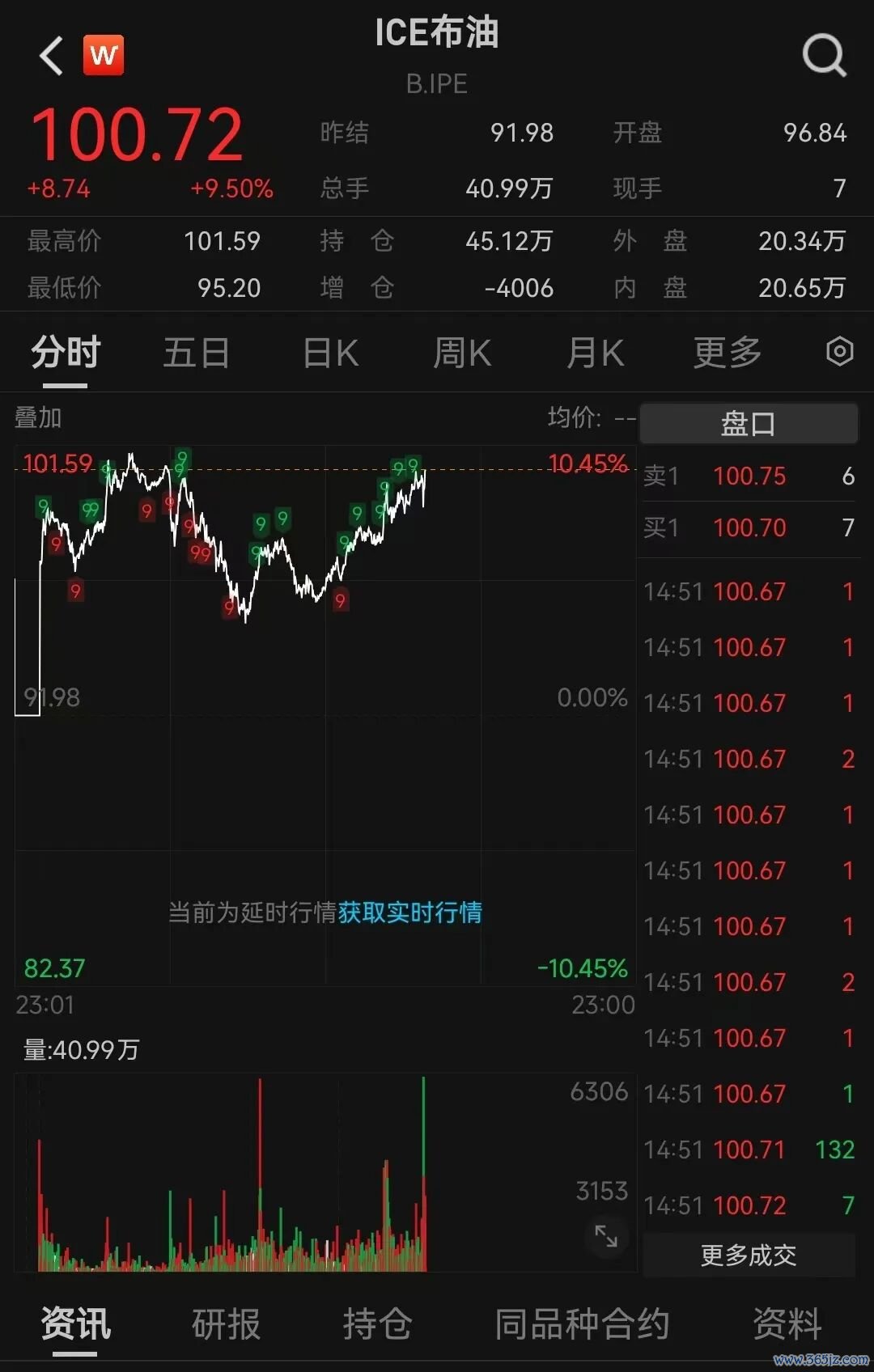This screenshot has height=1372, width=874.
Task: Open the search magnifier icon
Action: [x=824, y=55]
